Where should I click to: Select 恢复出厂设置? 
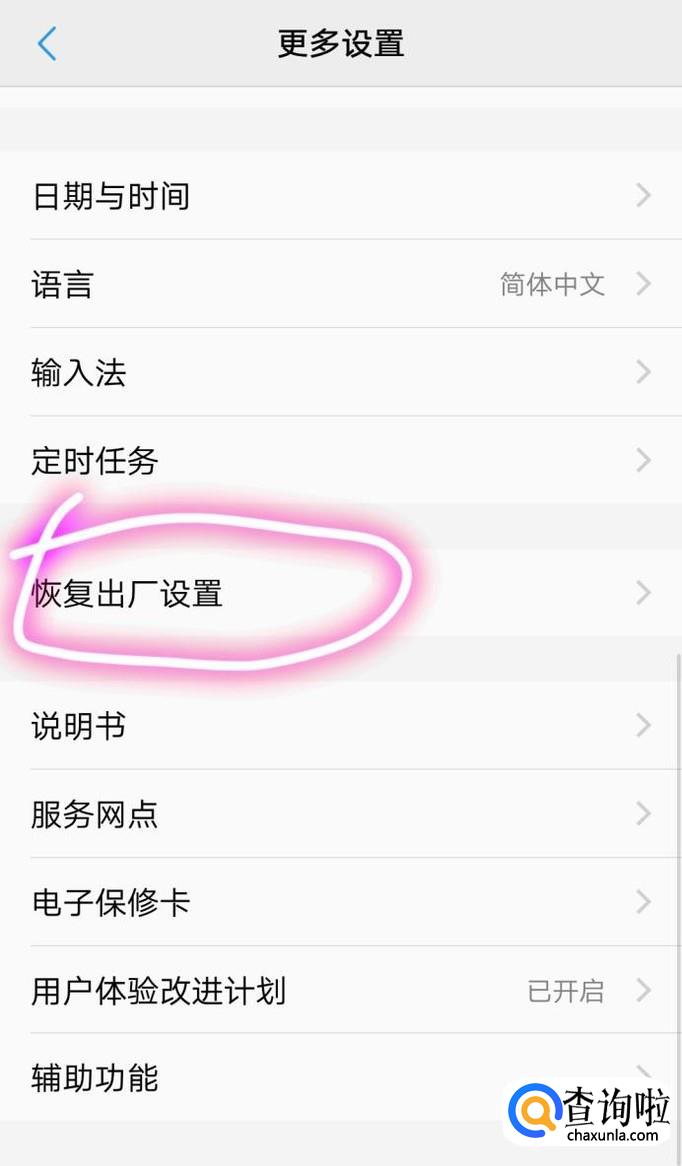(340, 593)
